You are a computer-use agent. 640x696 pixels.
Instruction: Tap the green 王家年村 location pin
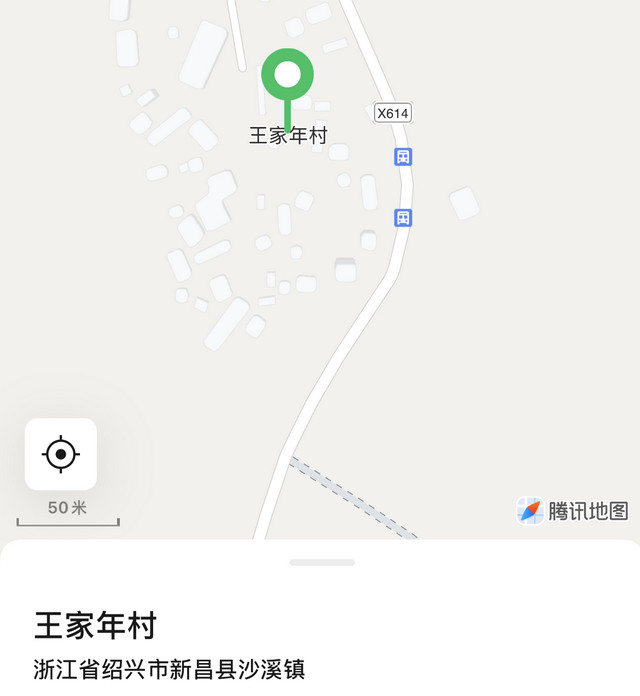(x=288, y=76)
